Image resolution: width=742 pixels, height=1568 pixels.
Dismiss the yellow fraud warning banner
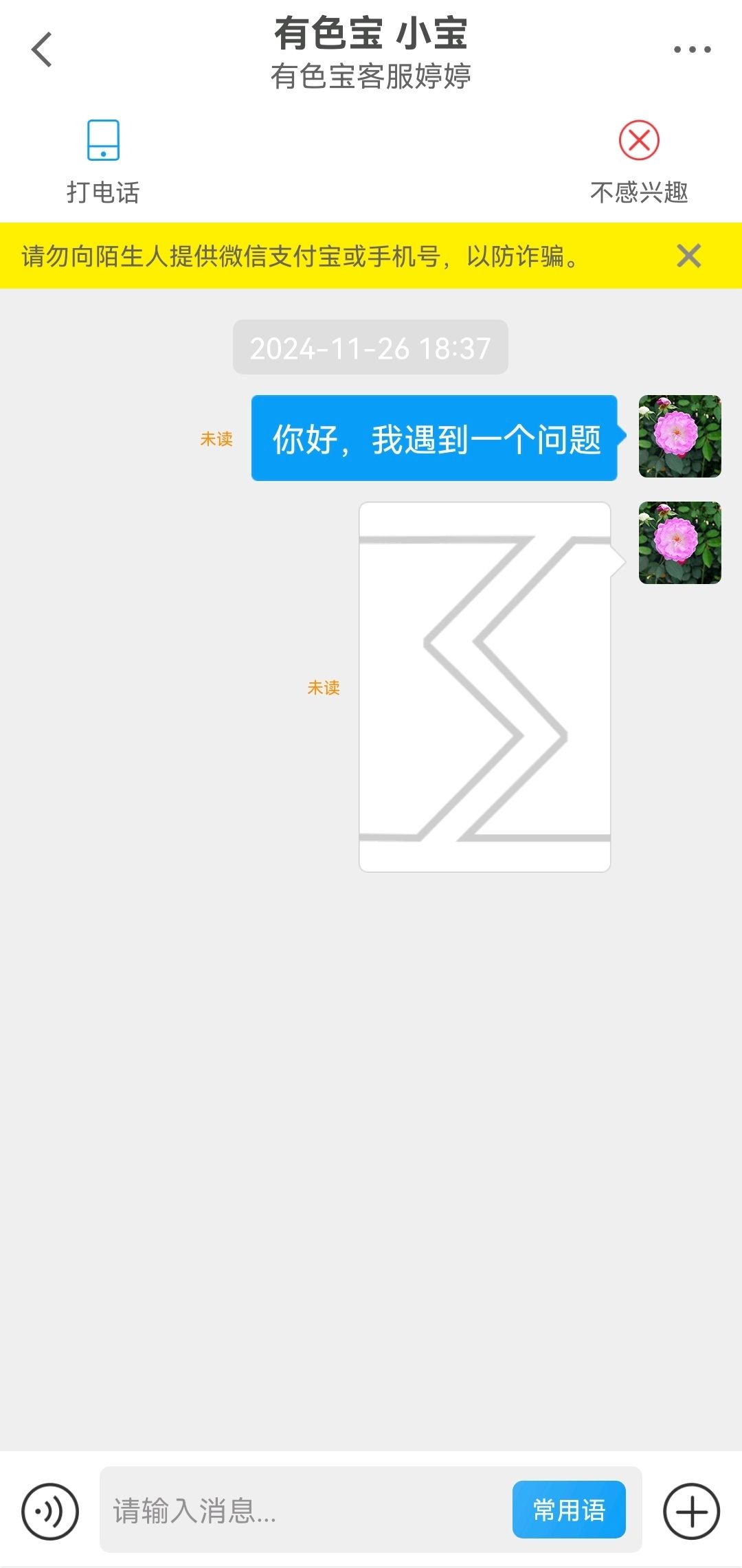pos(688,256)
